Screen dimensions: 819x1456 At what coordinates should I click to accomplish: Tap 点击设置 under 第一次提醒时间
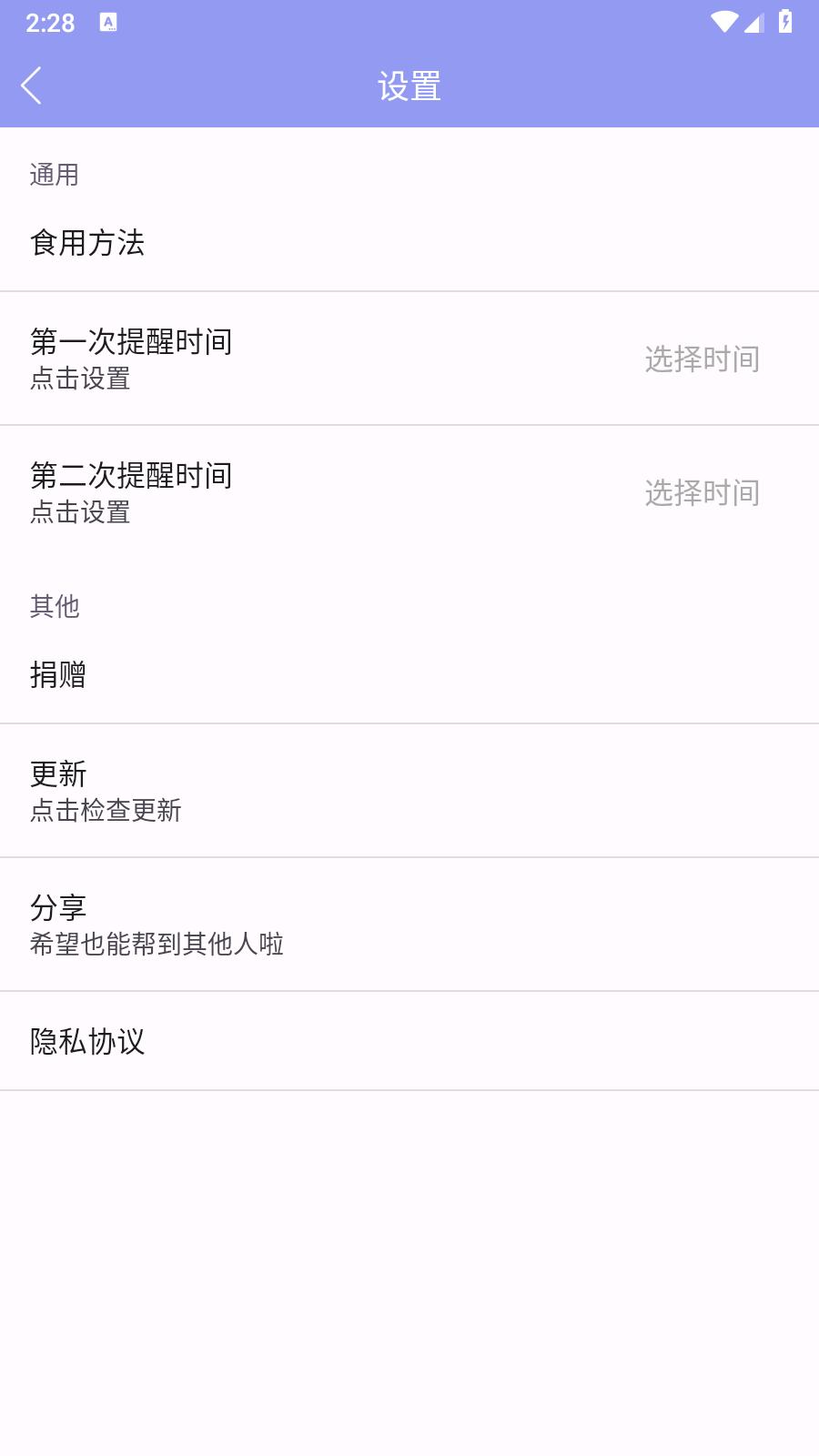(x=80, y=382)
